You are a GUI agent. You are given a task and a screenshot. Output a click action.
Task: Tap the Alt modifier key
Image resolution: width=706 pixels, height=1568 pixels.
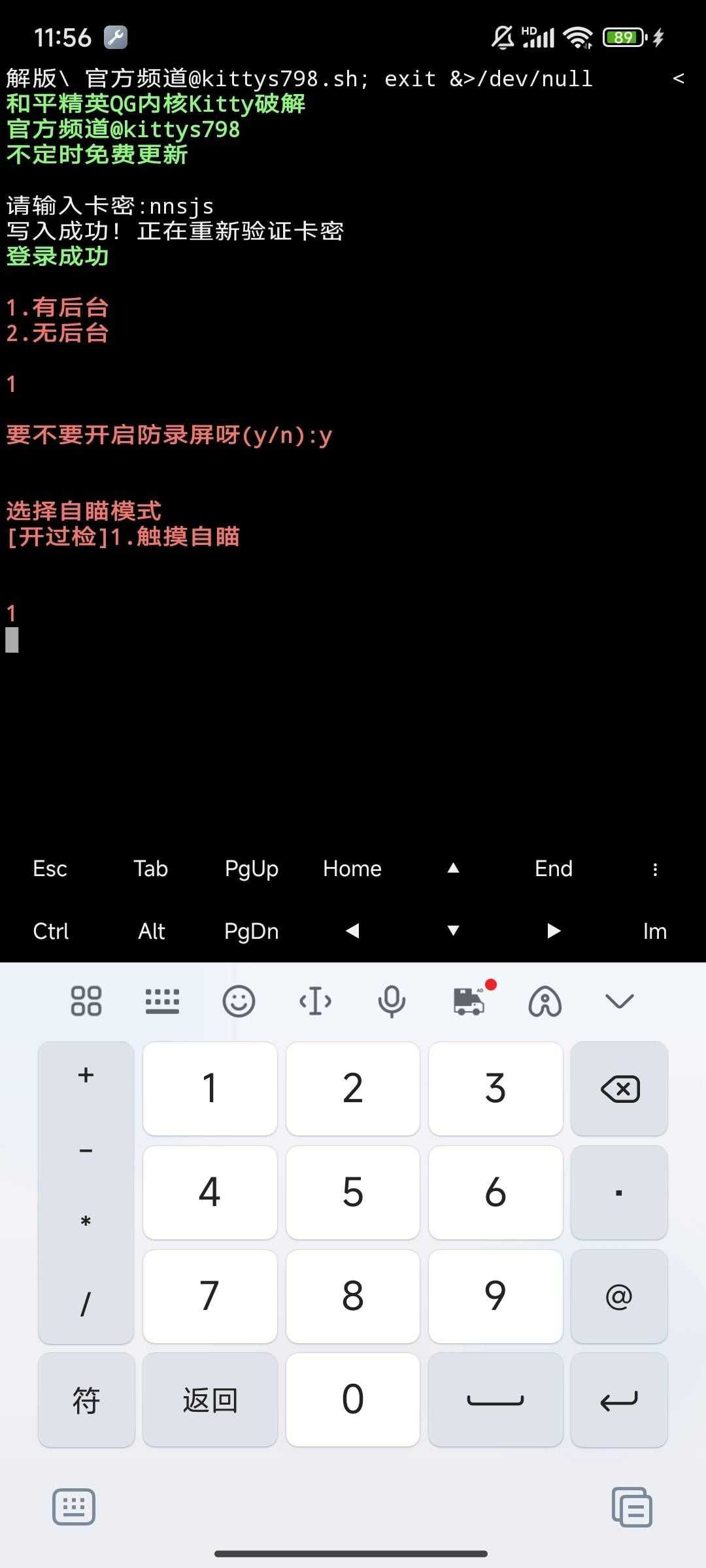(151, 931)
